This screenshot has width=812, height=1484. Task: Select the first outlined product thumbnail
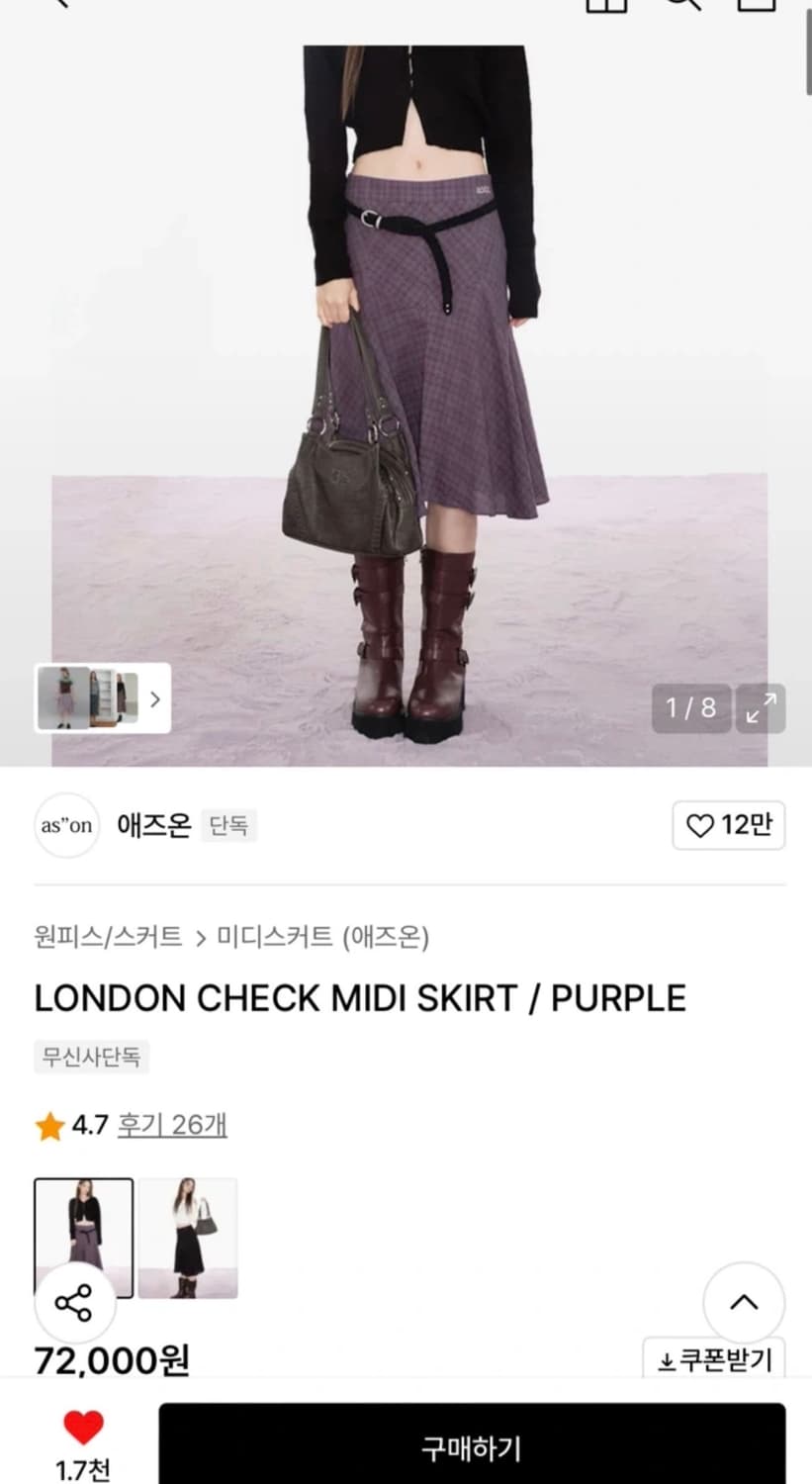pos(84,1235)
